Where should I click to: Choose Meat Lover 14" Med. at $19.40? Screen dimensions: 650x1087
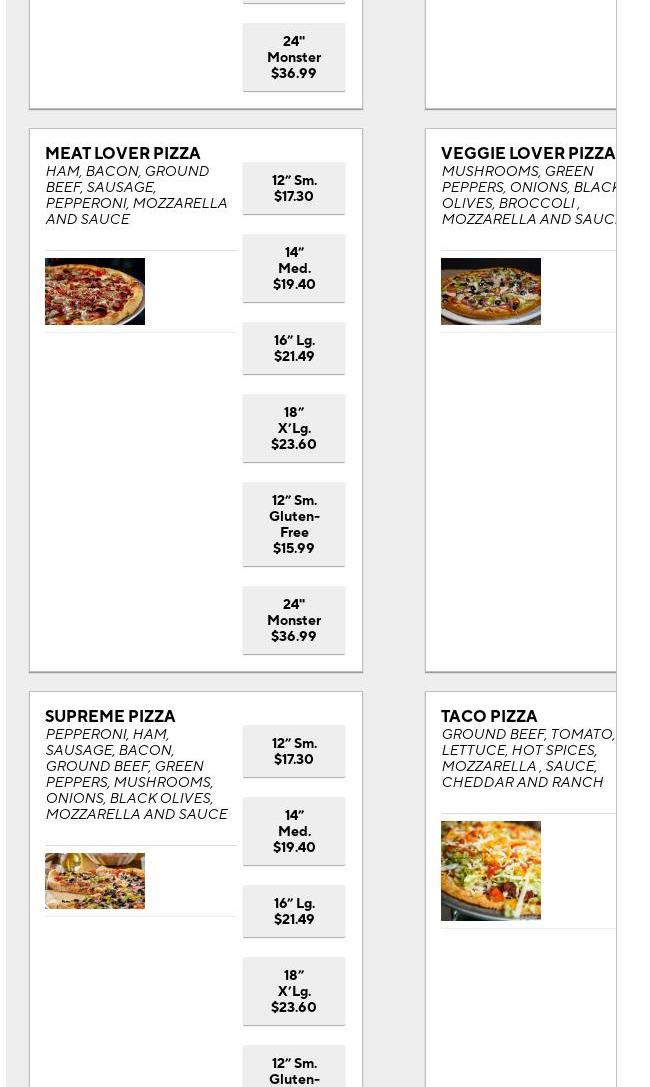pyautogui.click(x=294, y=268)
